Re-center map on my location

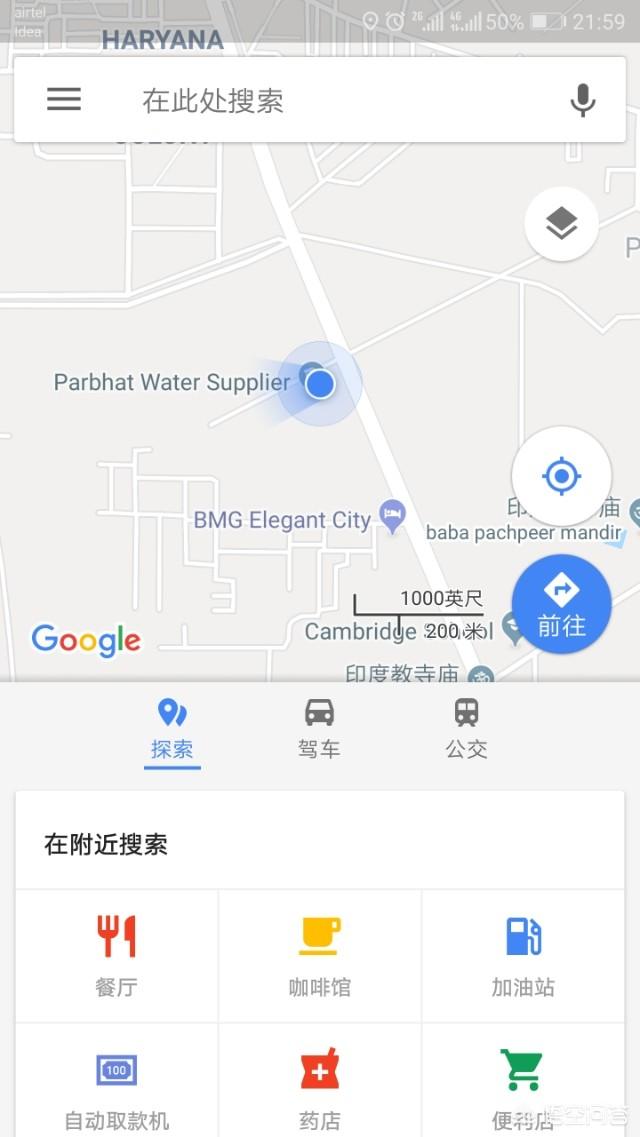pos(561,476)
